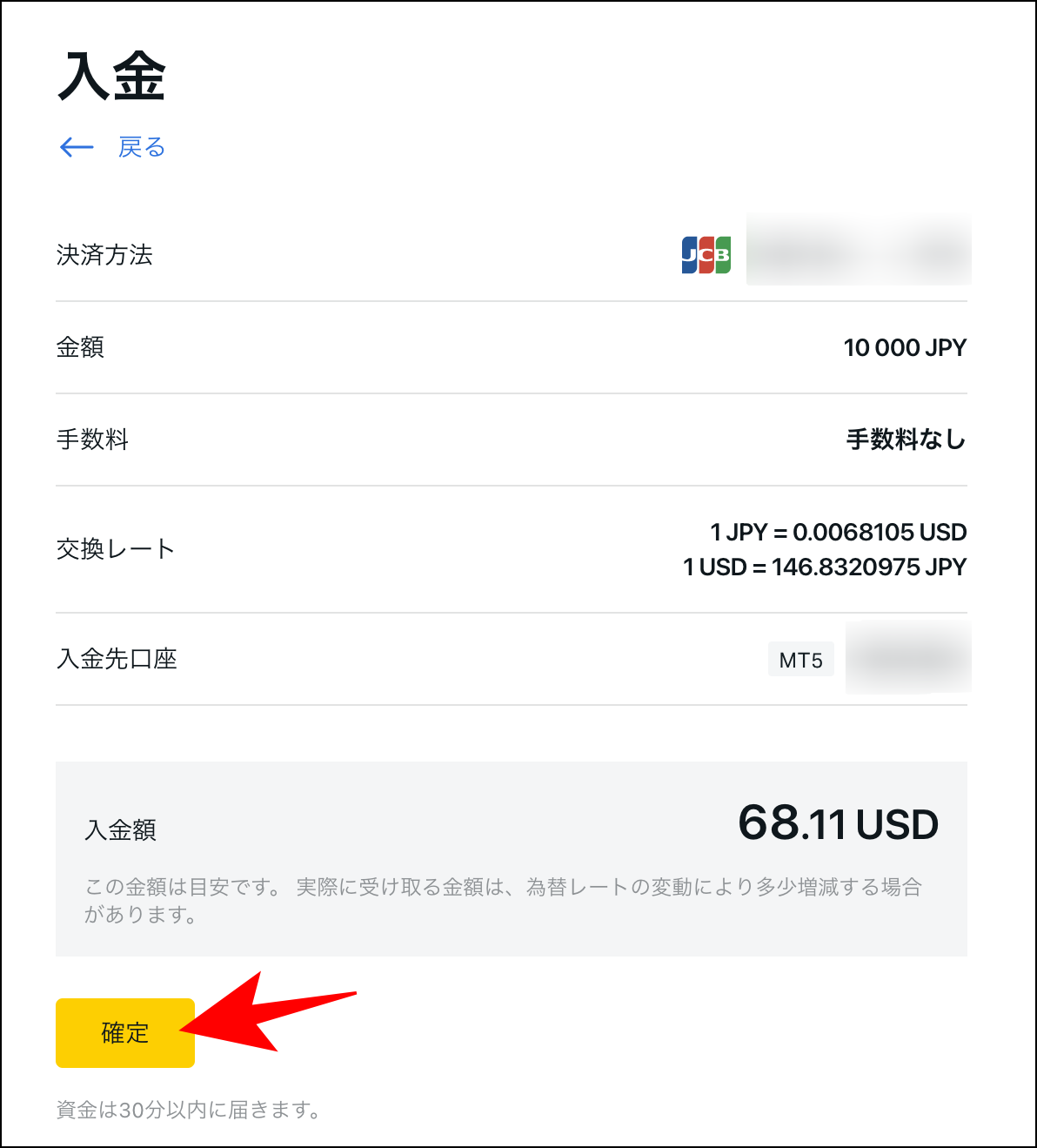This screenshot has height=1148, width=1037.
Task: Select the blurred account number beside MT5
Action: tap(908, 658)
